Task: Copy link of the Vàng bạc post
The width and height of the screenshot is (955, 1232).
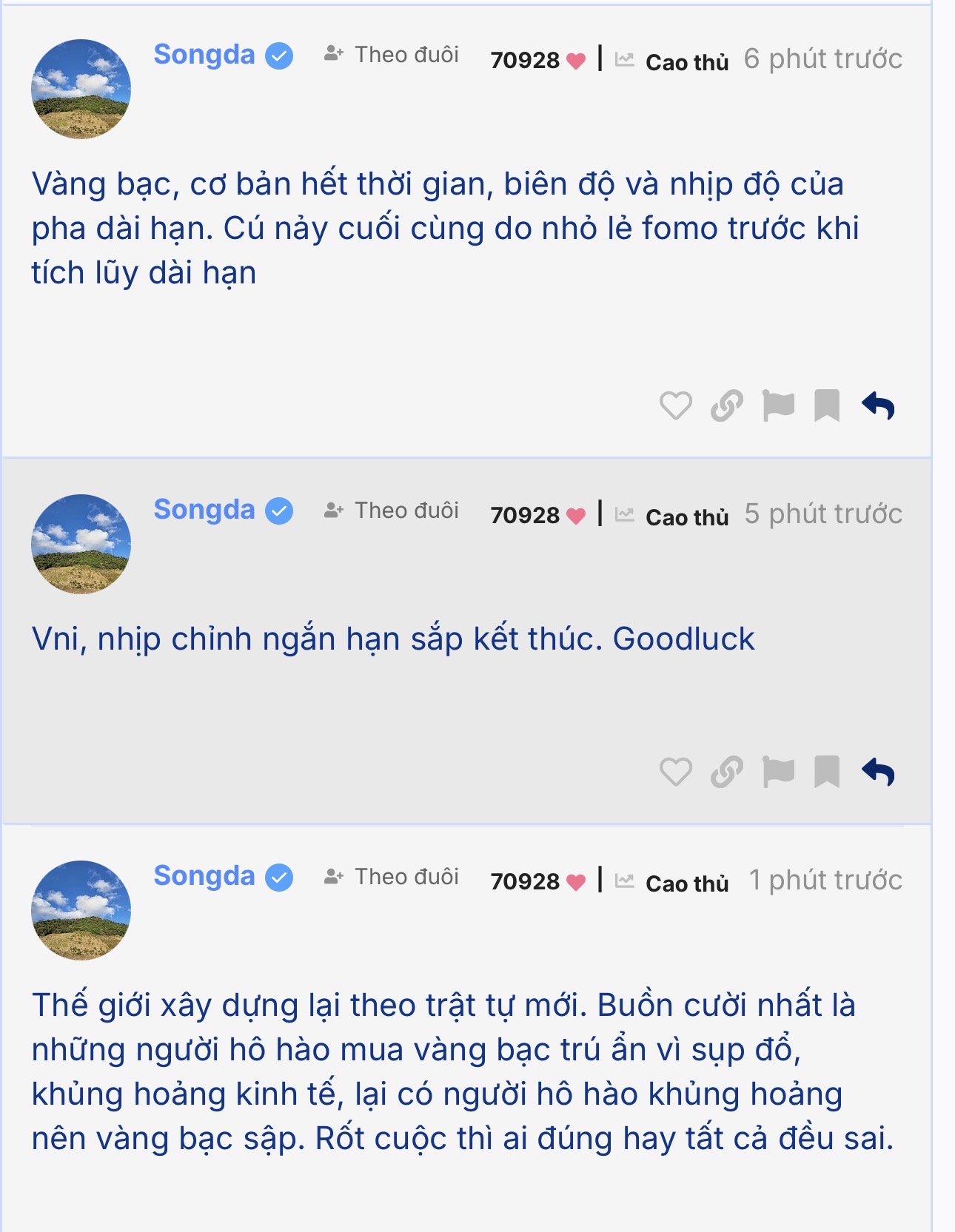Action: (727, 405)
